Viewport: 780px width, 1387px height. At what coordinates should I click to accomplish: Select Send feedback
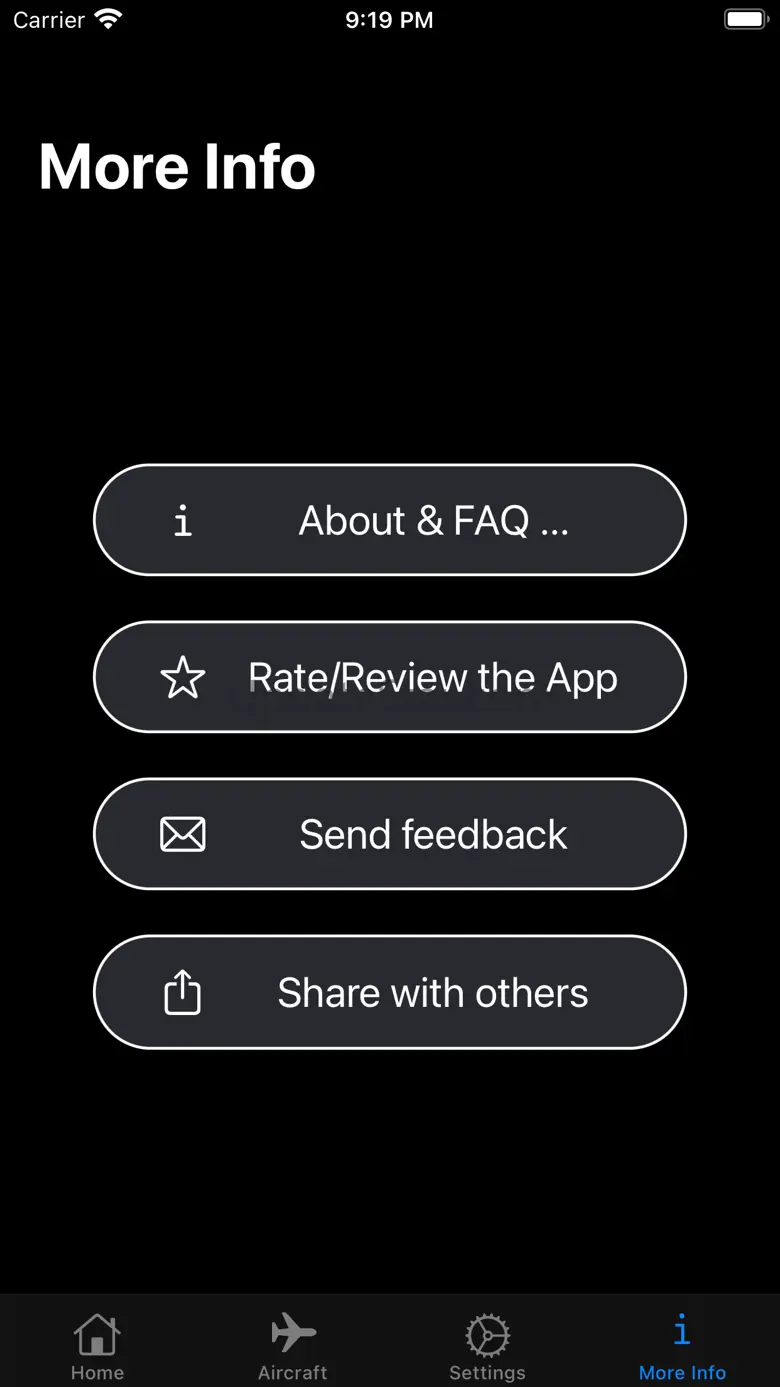pos(390,834)
